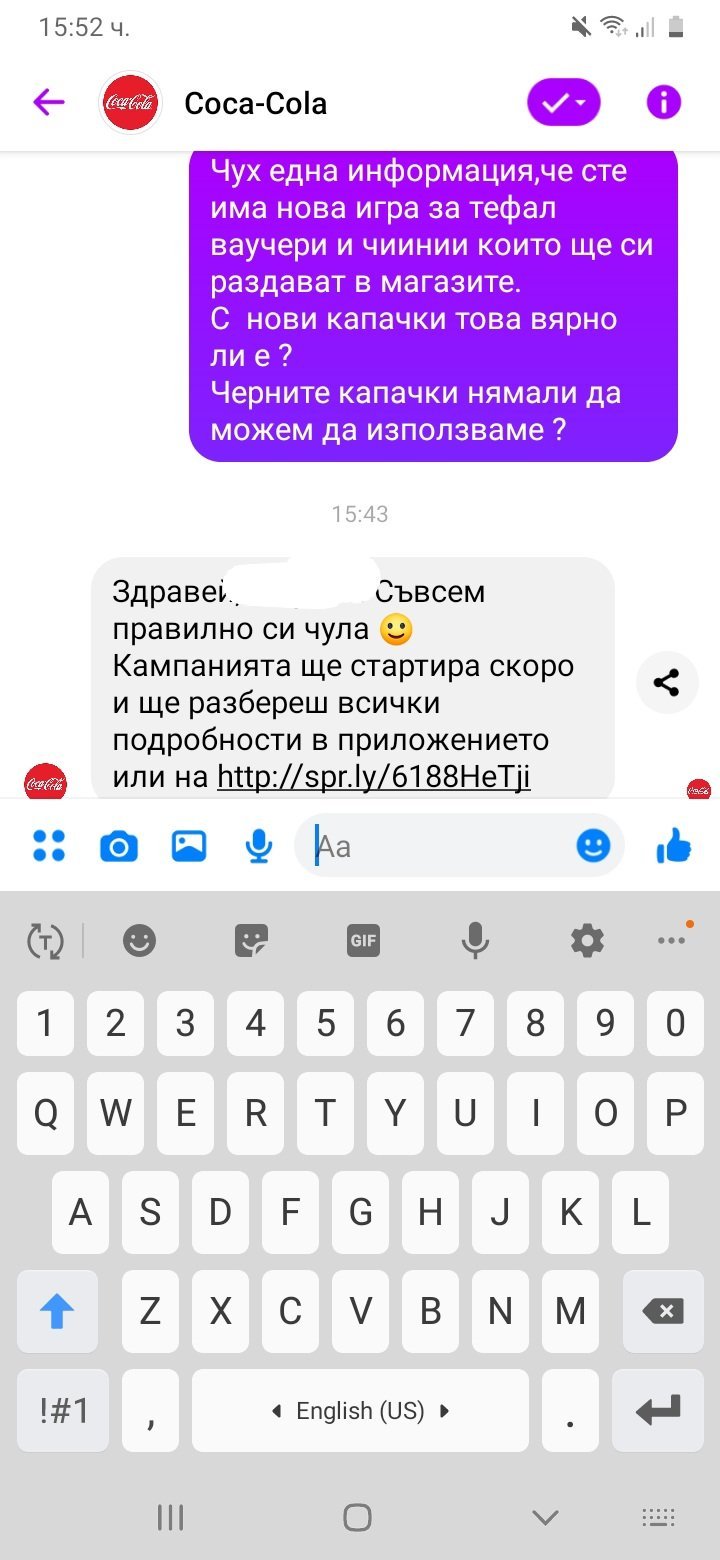The height and width of the screenshot is (1560, 720).
Task: Open the emoji picker in message field
Action: point(593,846)
